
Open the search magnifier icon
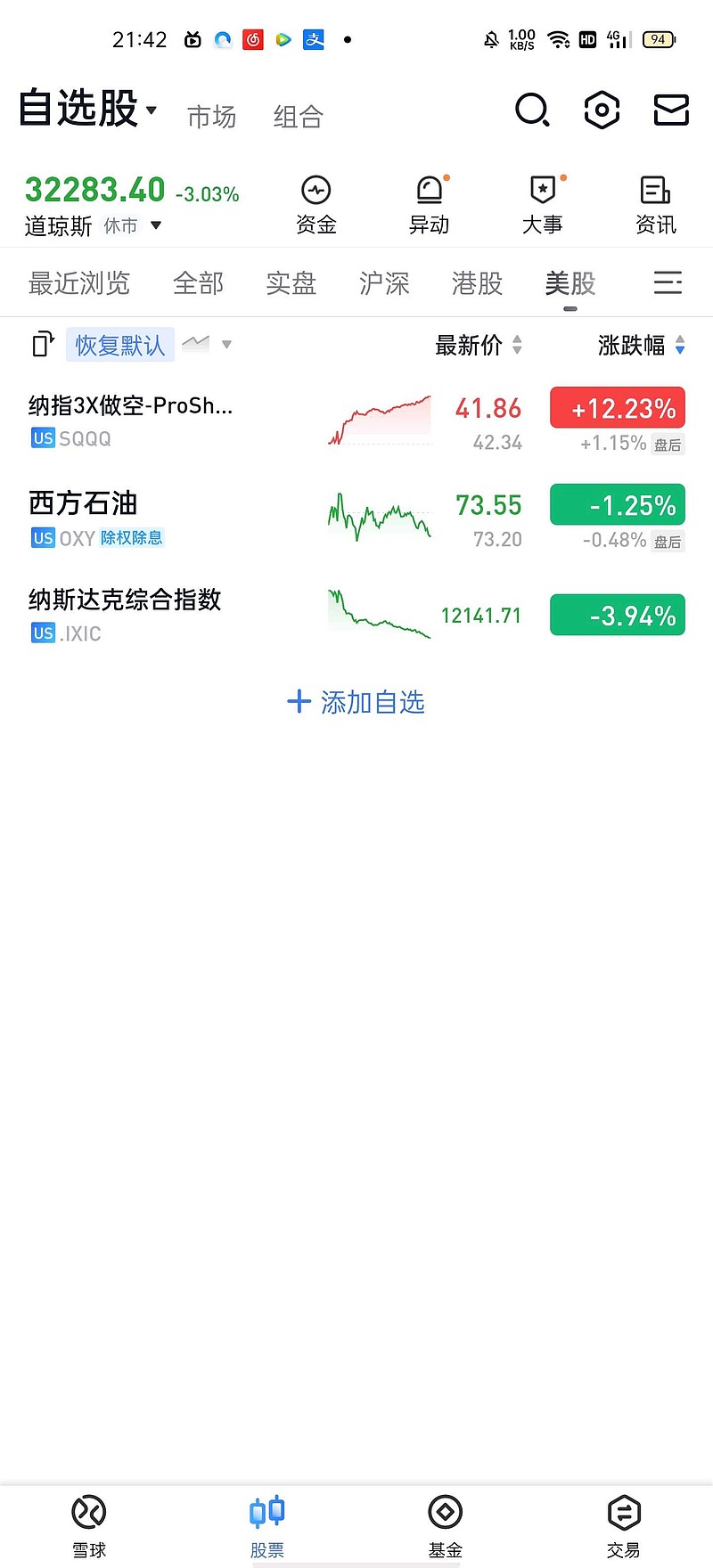pyautogui.click(x=532, y=110)
